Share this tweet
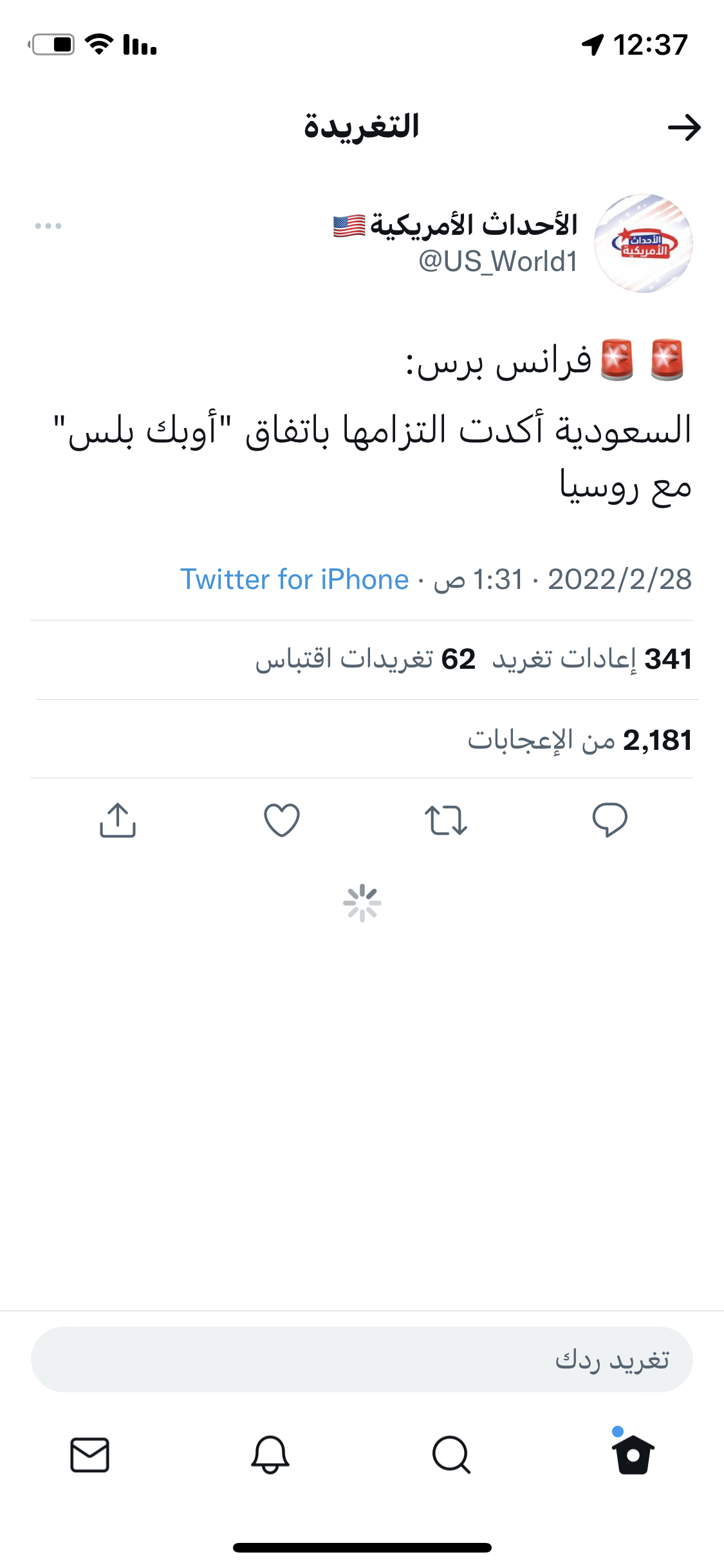 click(118, 820)
